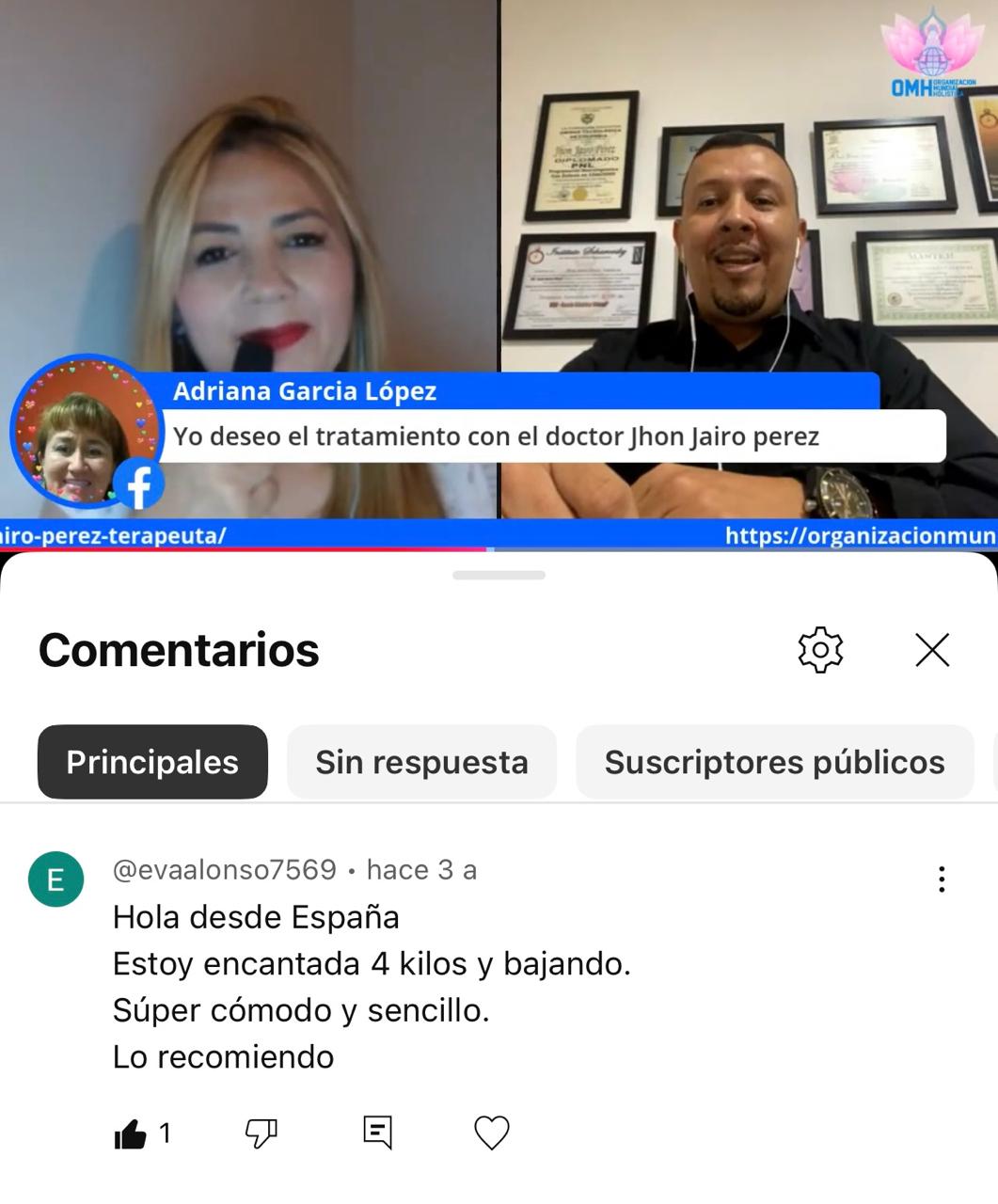Open evaalonso7569's channel avatar
The height and width of the screenshot is (1204, 998).
click(x=56, y=879)
